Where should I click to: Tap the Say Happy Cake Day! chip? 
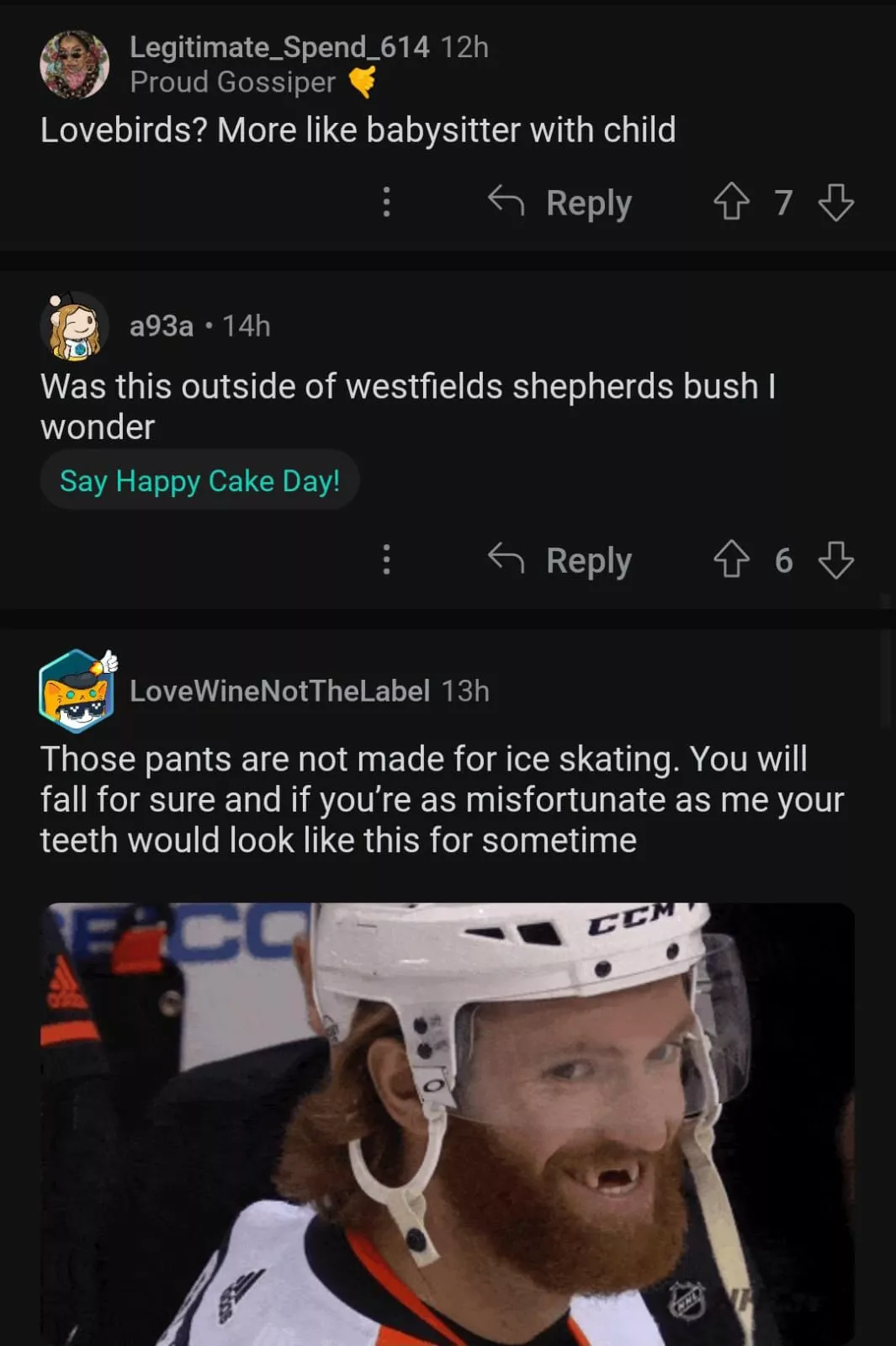click(200, 481)
